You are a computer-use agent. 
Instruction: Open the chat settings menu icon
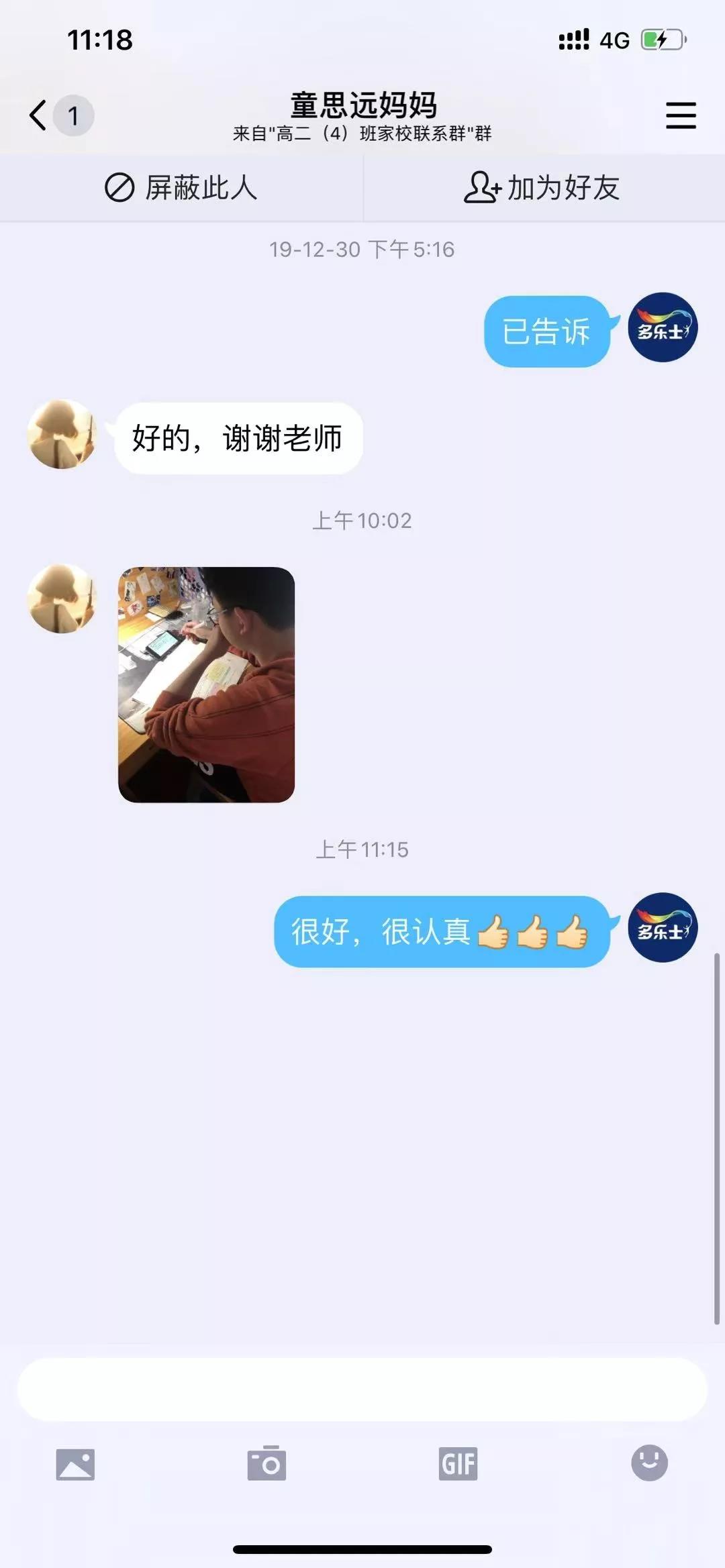pos(681,115)
